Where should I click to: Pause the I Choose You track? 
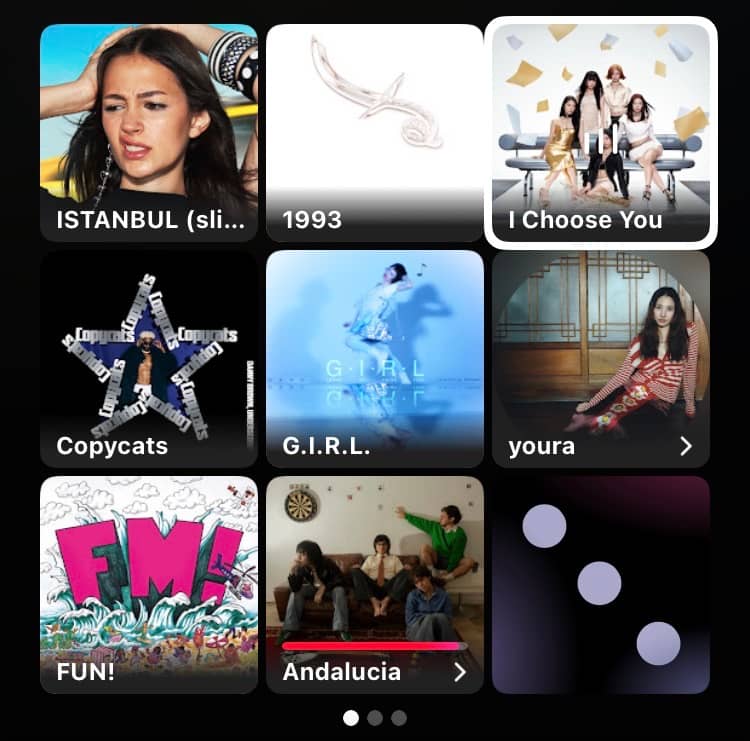(x=601, y=133)
